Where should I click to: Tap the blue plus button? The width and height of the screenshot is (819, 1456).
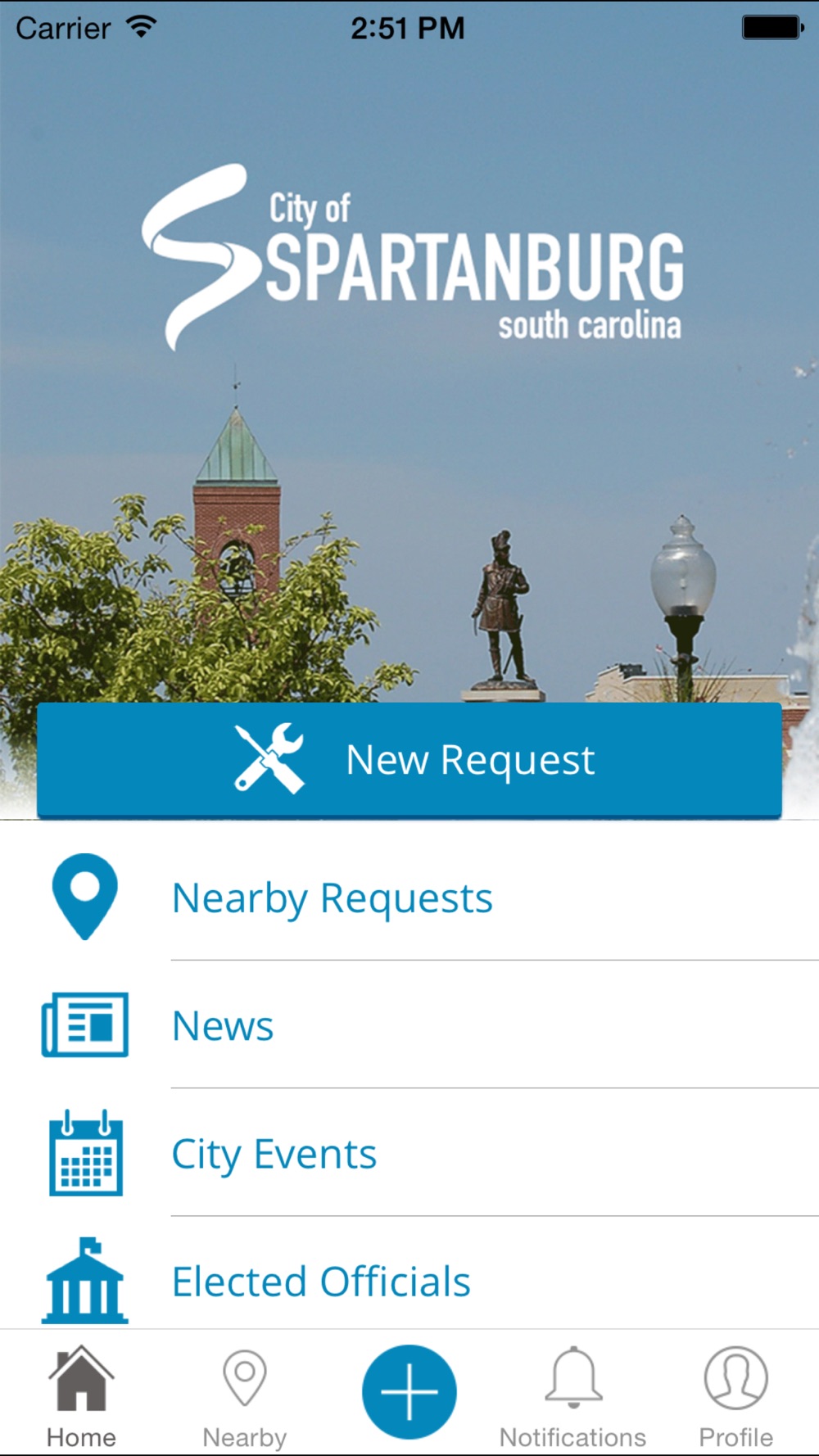click(x=409, y=1392)
